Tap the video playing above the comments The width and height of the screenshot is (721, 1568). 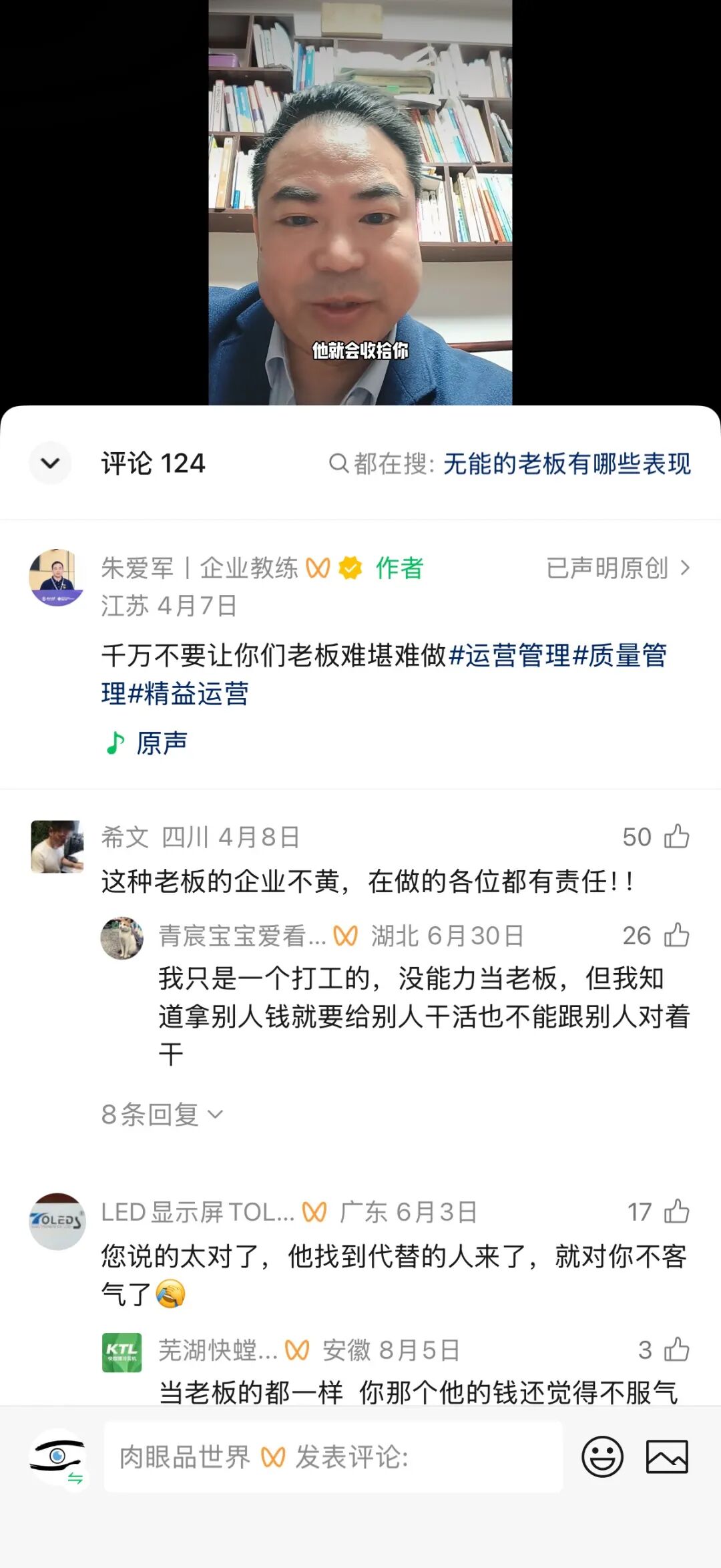pos(360,202)
